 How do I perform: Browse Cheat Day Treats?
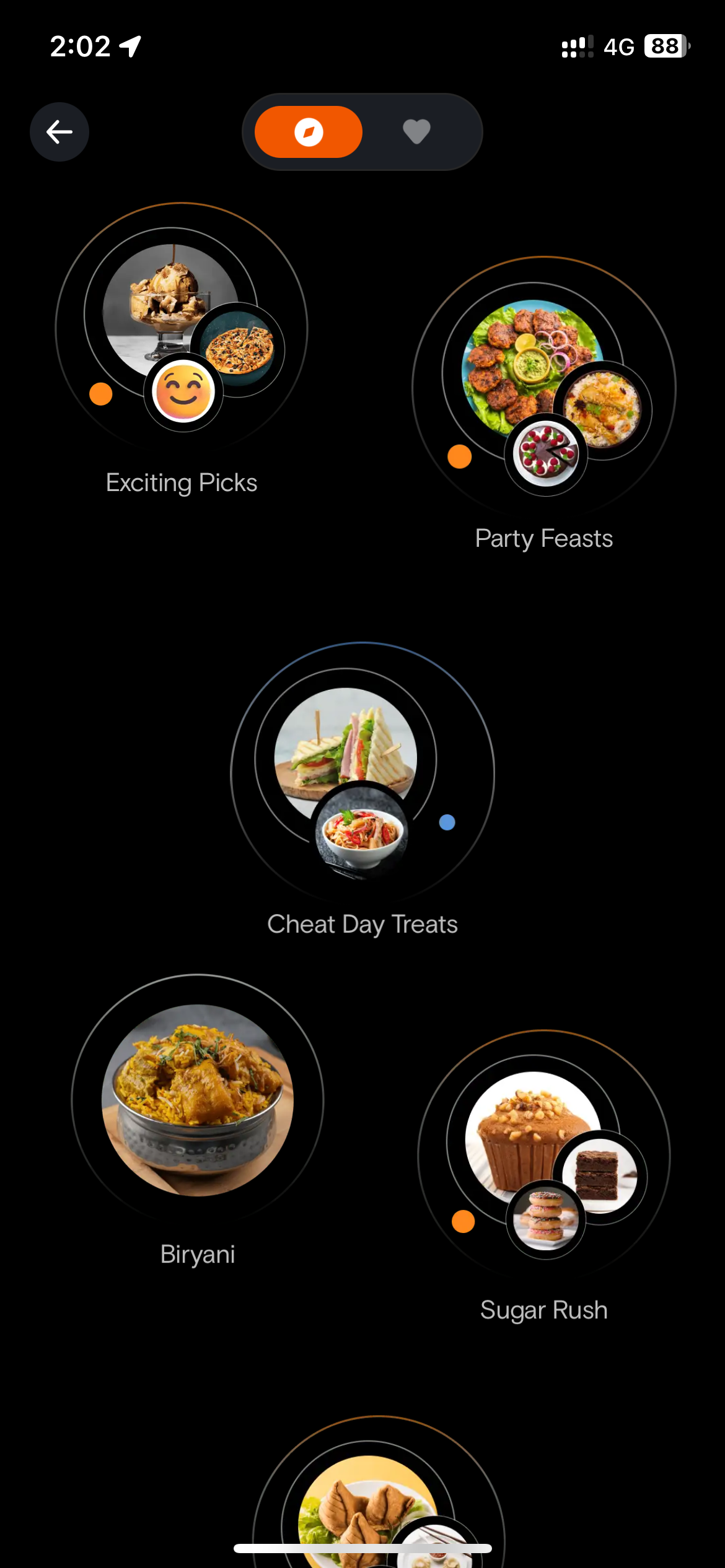(362, 773)
